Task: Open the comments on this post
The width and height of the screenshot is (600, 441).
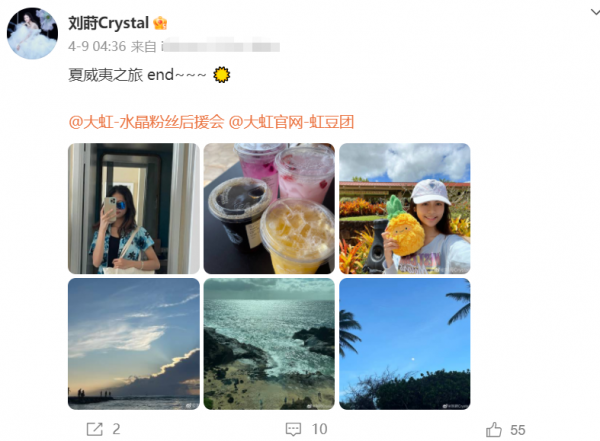Action: (x=305, y=429)
